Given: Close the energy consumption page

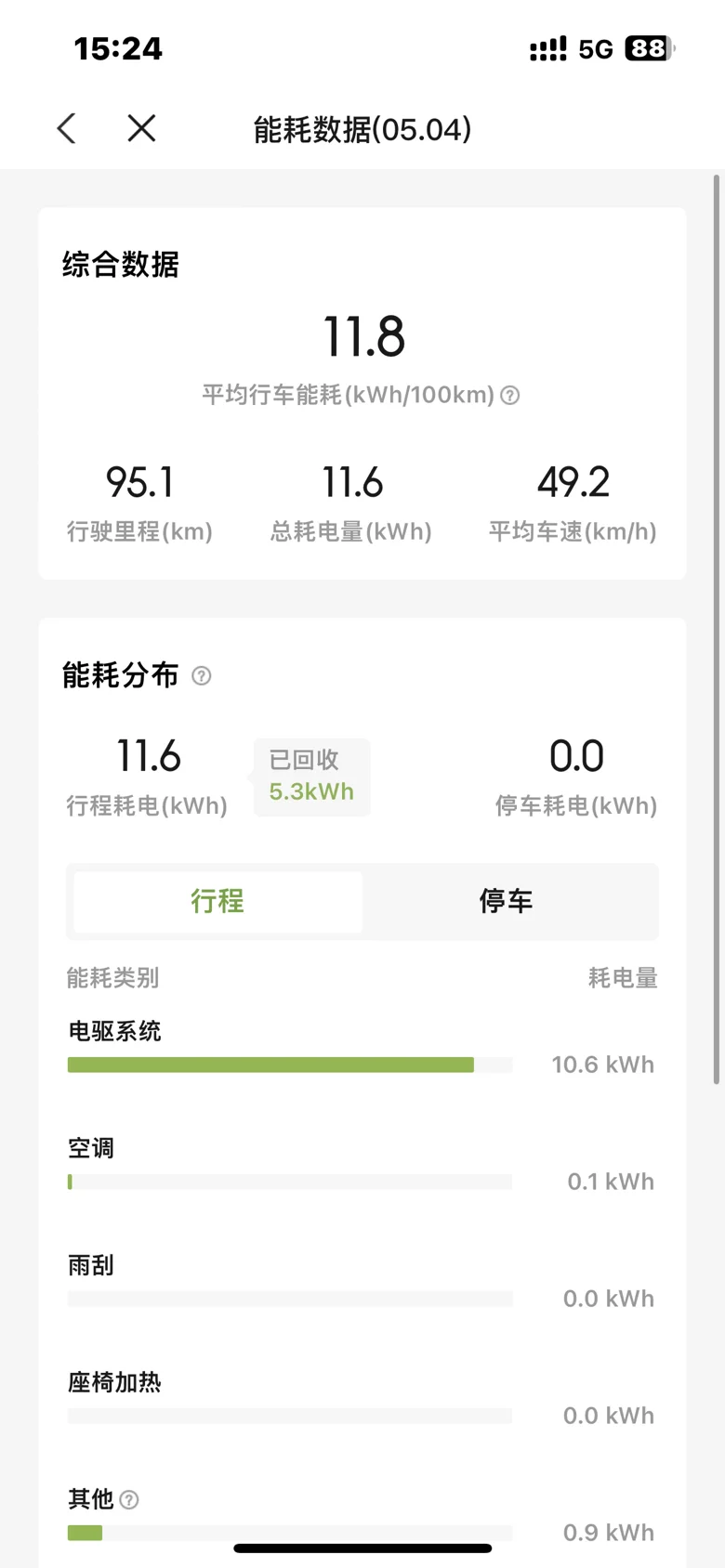Looking at the screenshot, I should click(141, 128).
